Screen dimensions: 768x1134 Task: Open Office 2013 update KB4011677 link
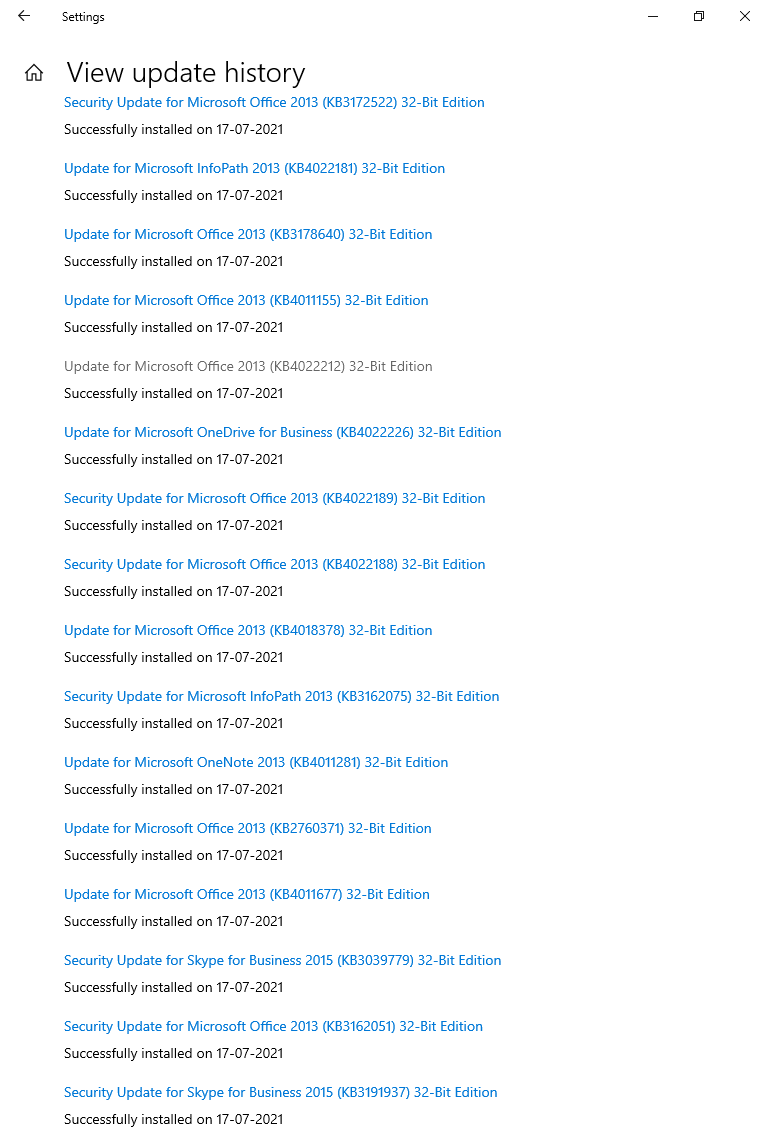click(x=247, y=894)
